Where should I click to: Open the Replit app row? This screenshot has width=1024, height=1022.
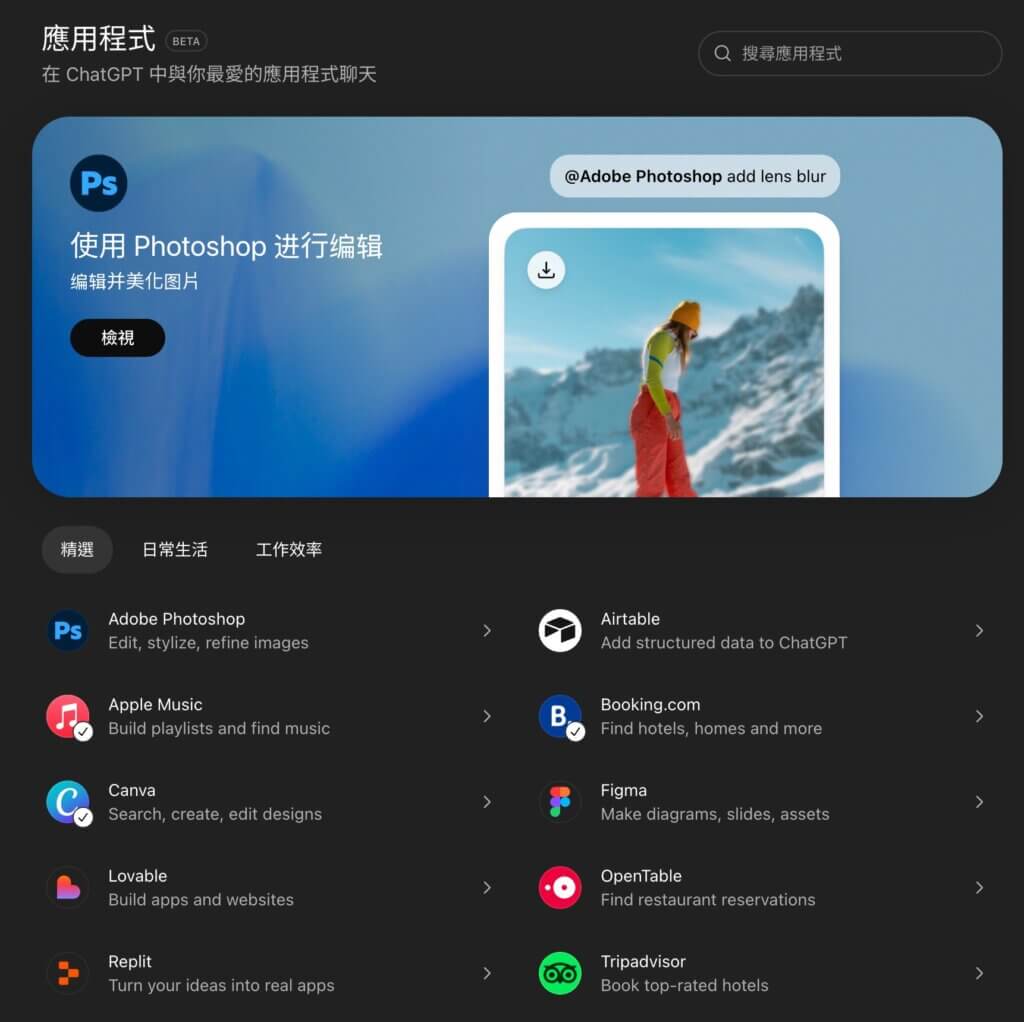(x=270, y=973)
